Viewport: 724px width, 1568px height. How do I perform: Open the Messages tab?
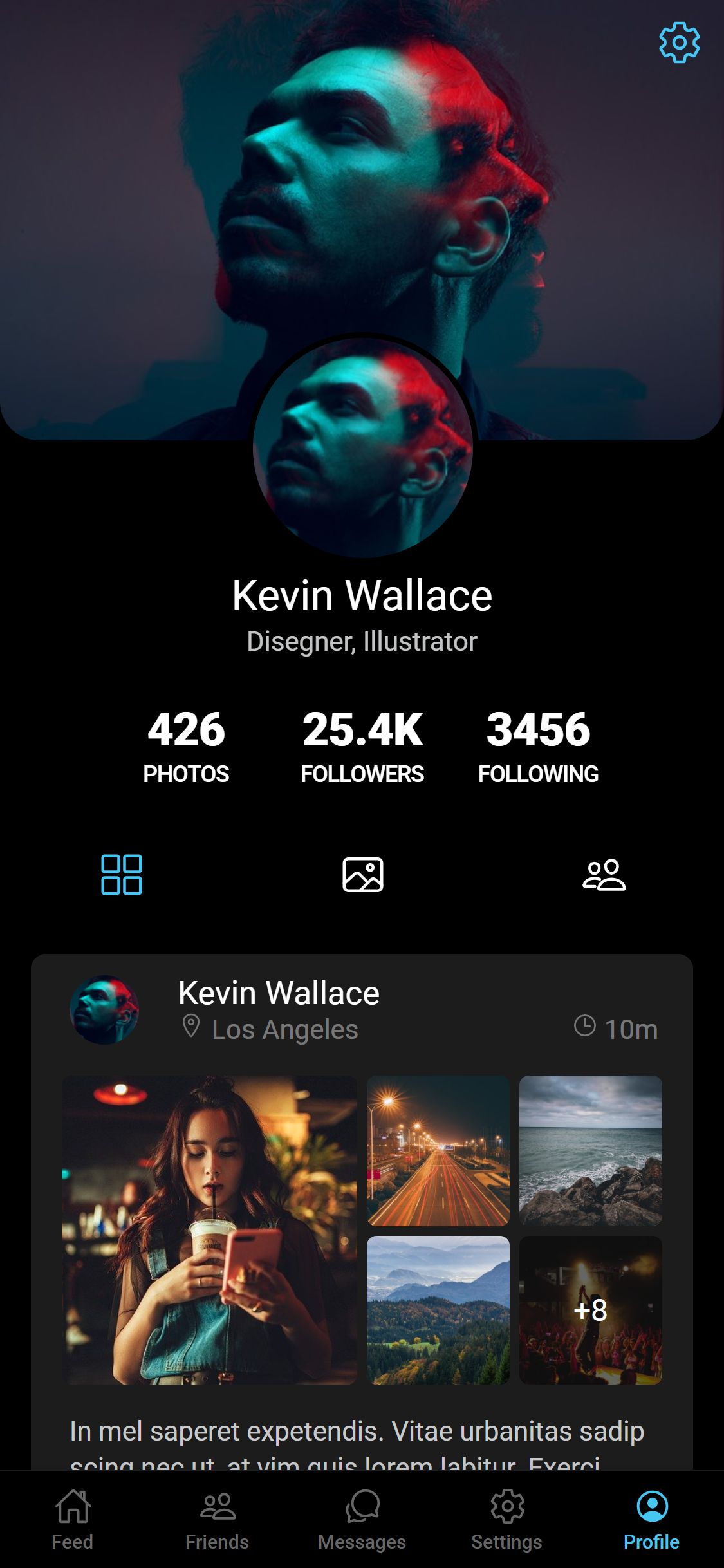coord(362,1520)
